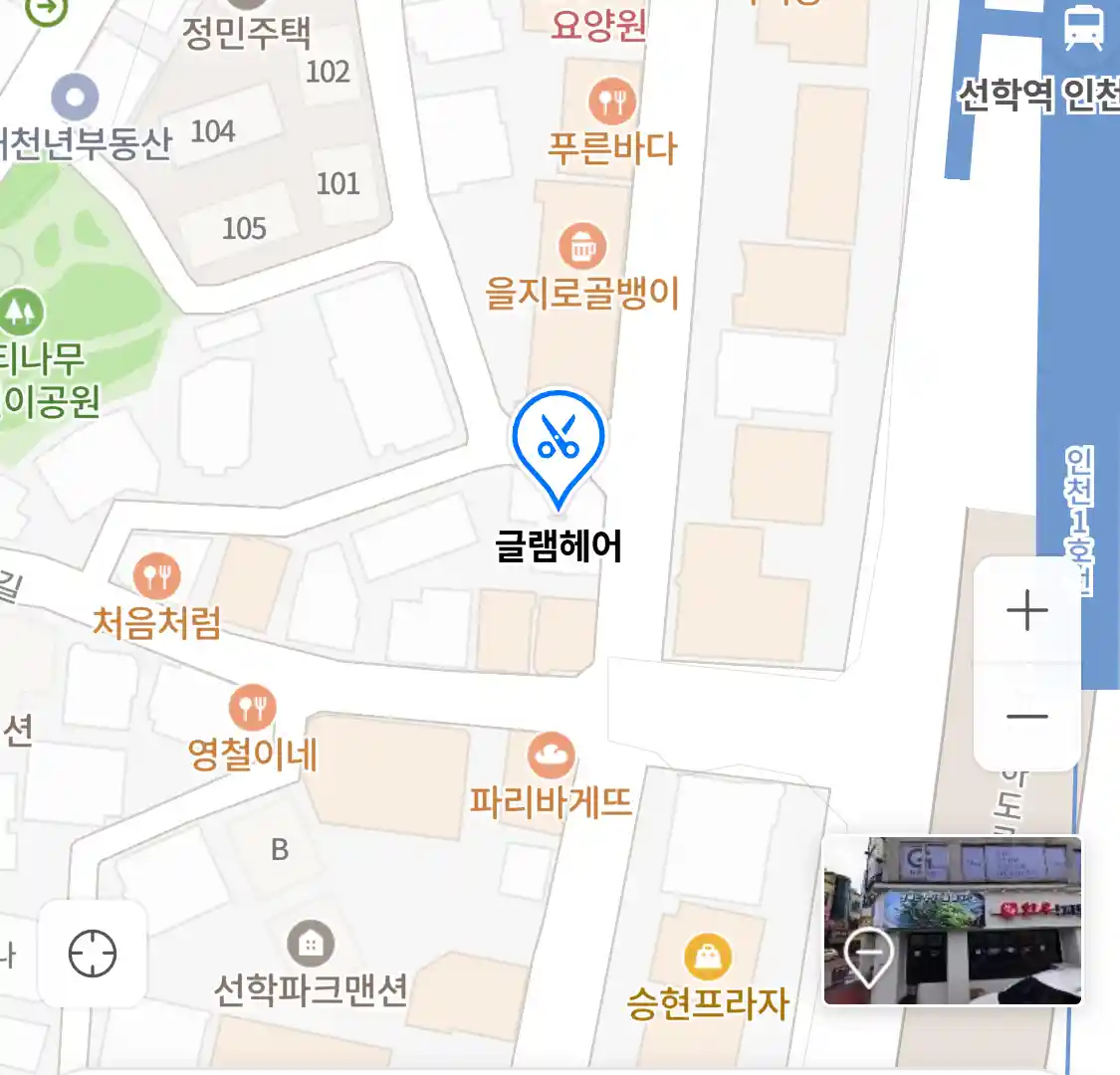Select the 승현프라자 shopping marker
The width and height of the screenshot is (1120, 1075).
708,959
